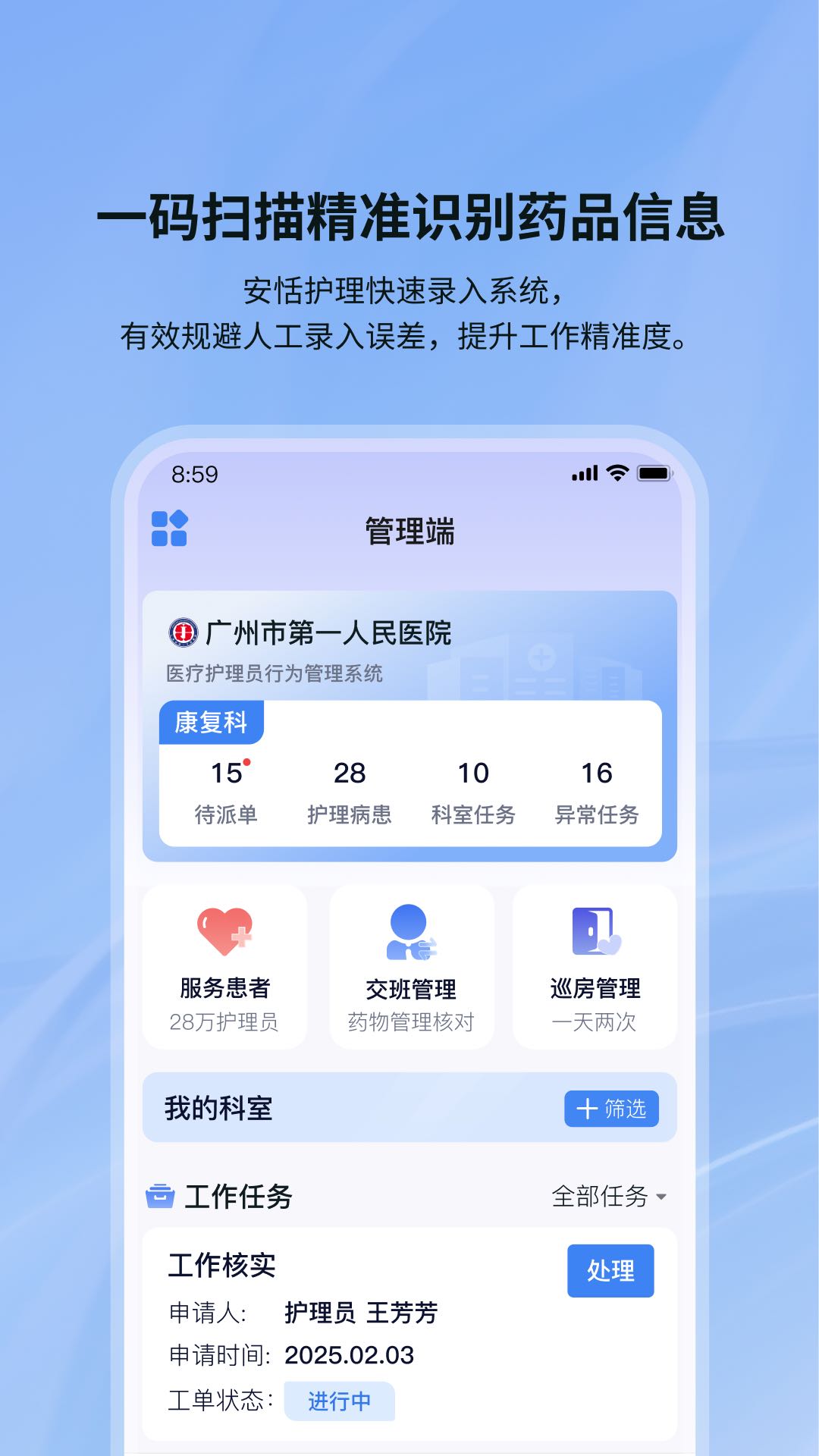The width and height of the screenshot is (819, 1456).
Task: Select the 科室任务 stat item
Action: tap(473, 792)
